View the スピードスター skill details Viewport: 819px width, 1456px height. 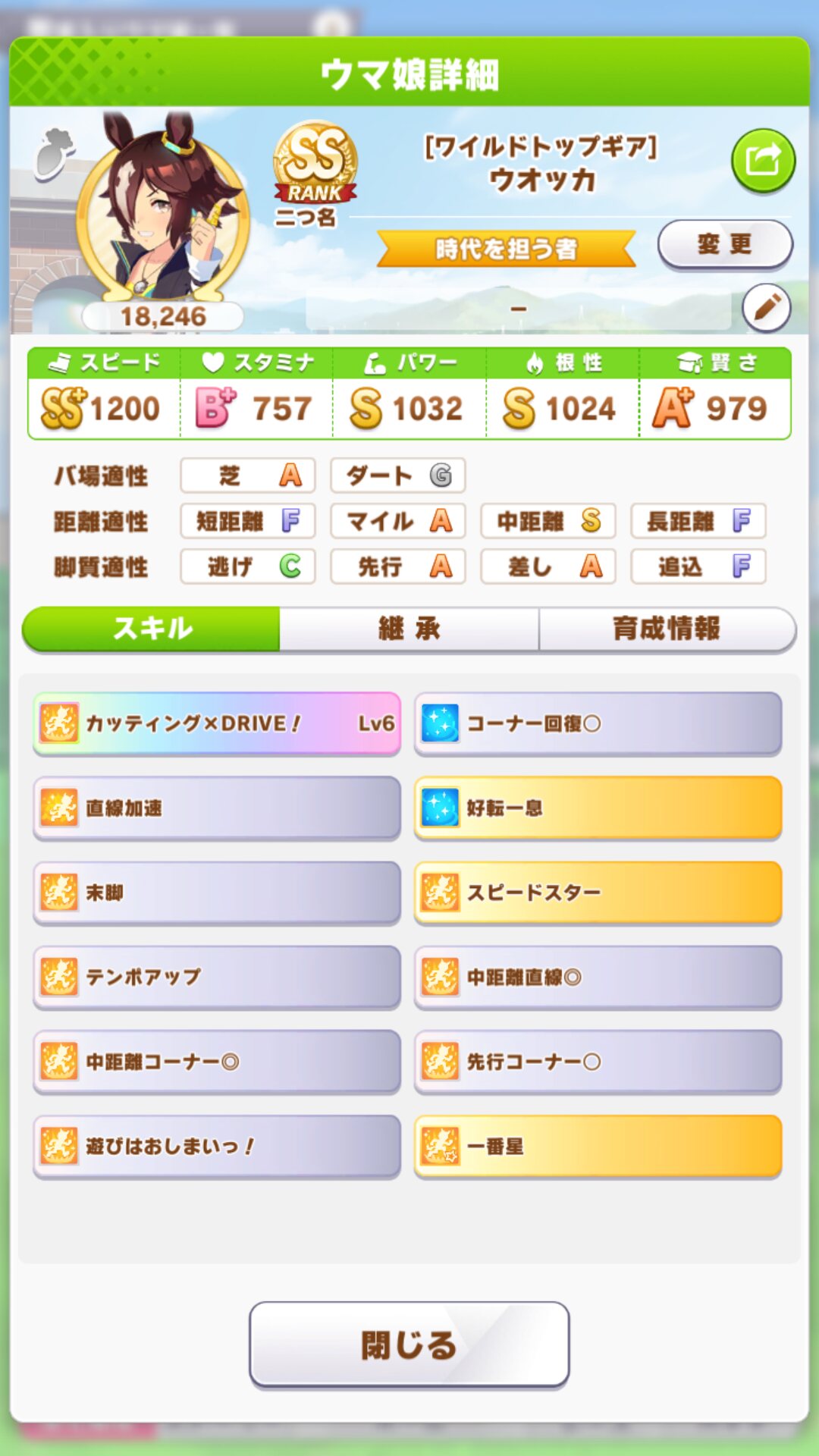(598, 893)
